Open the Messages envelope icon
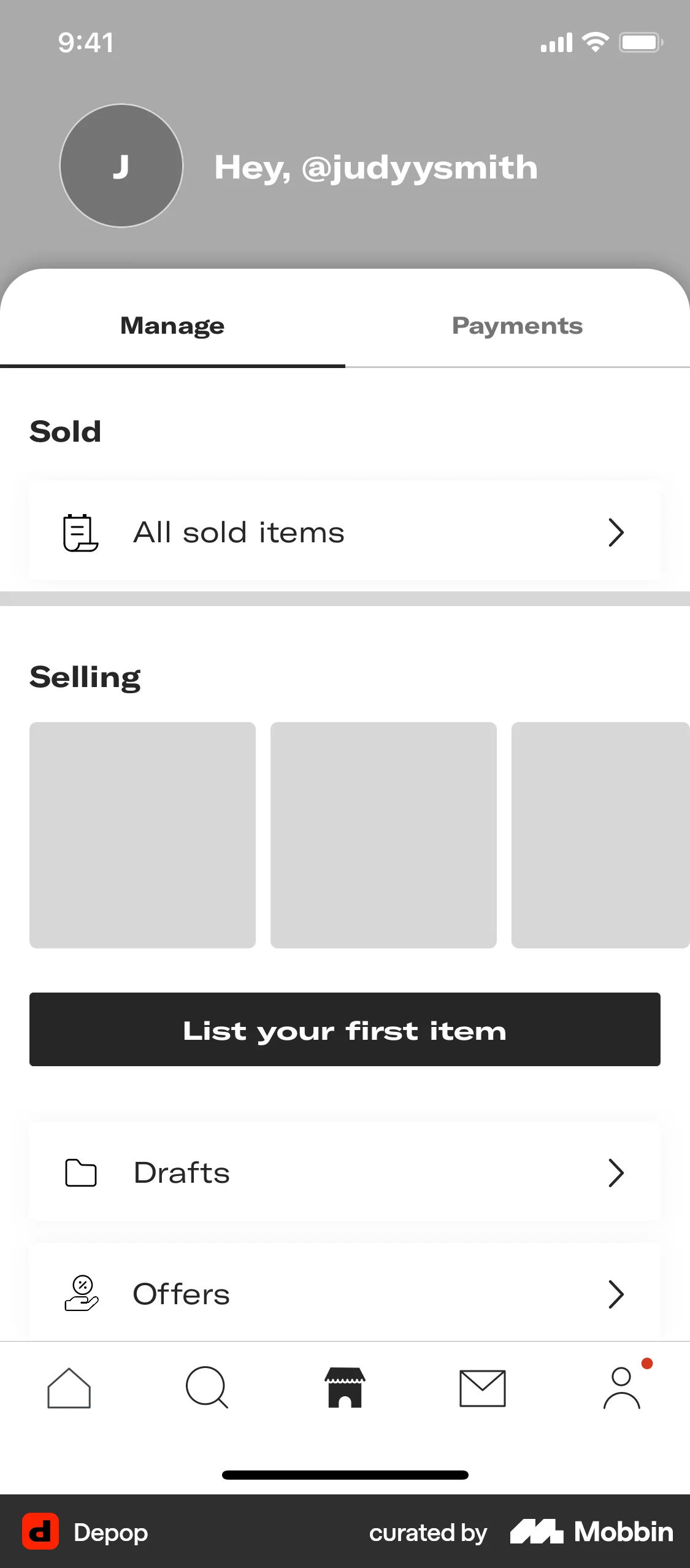The height and width of the screenshot is (1568, 690). (483, 1388)
